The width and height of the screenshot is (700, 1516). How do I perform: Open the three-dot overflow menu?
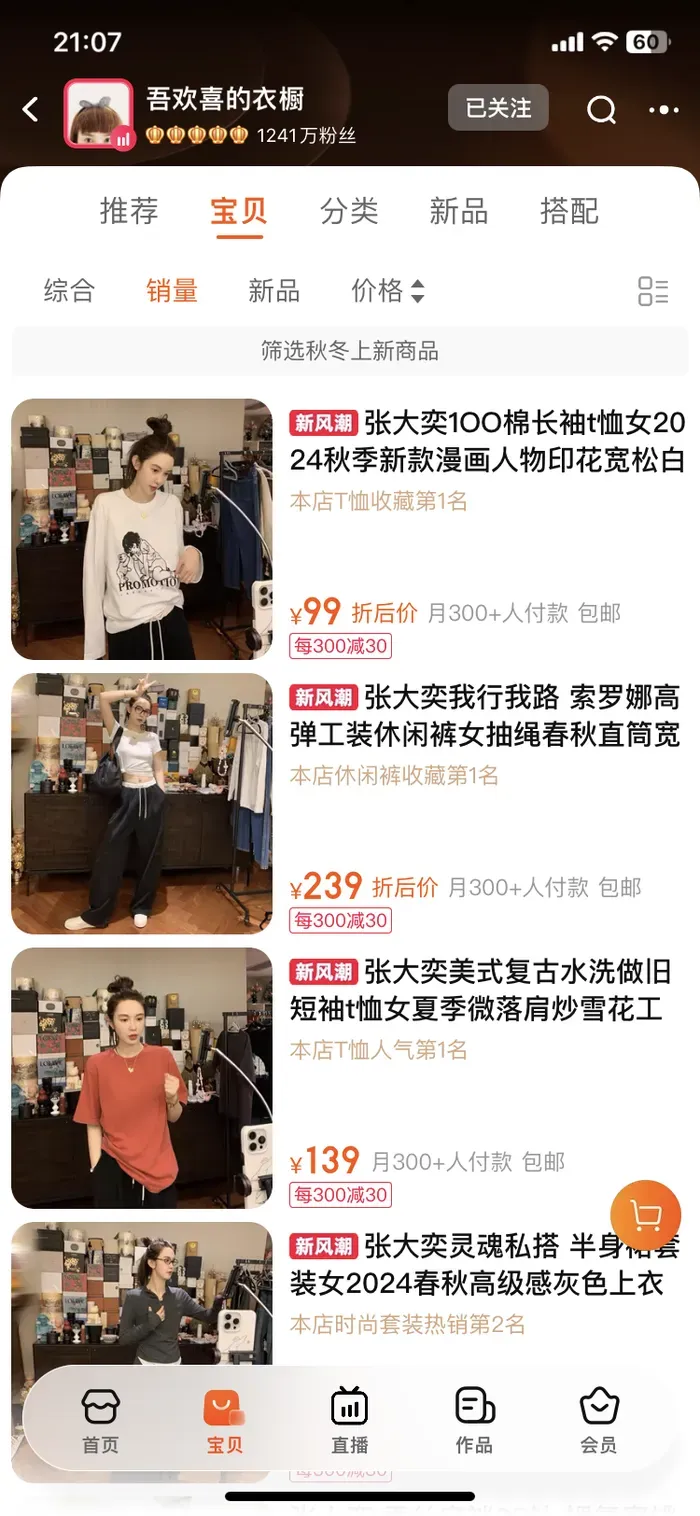tap(663, 109)
